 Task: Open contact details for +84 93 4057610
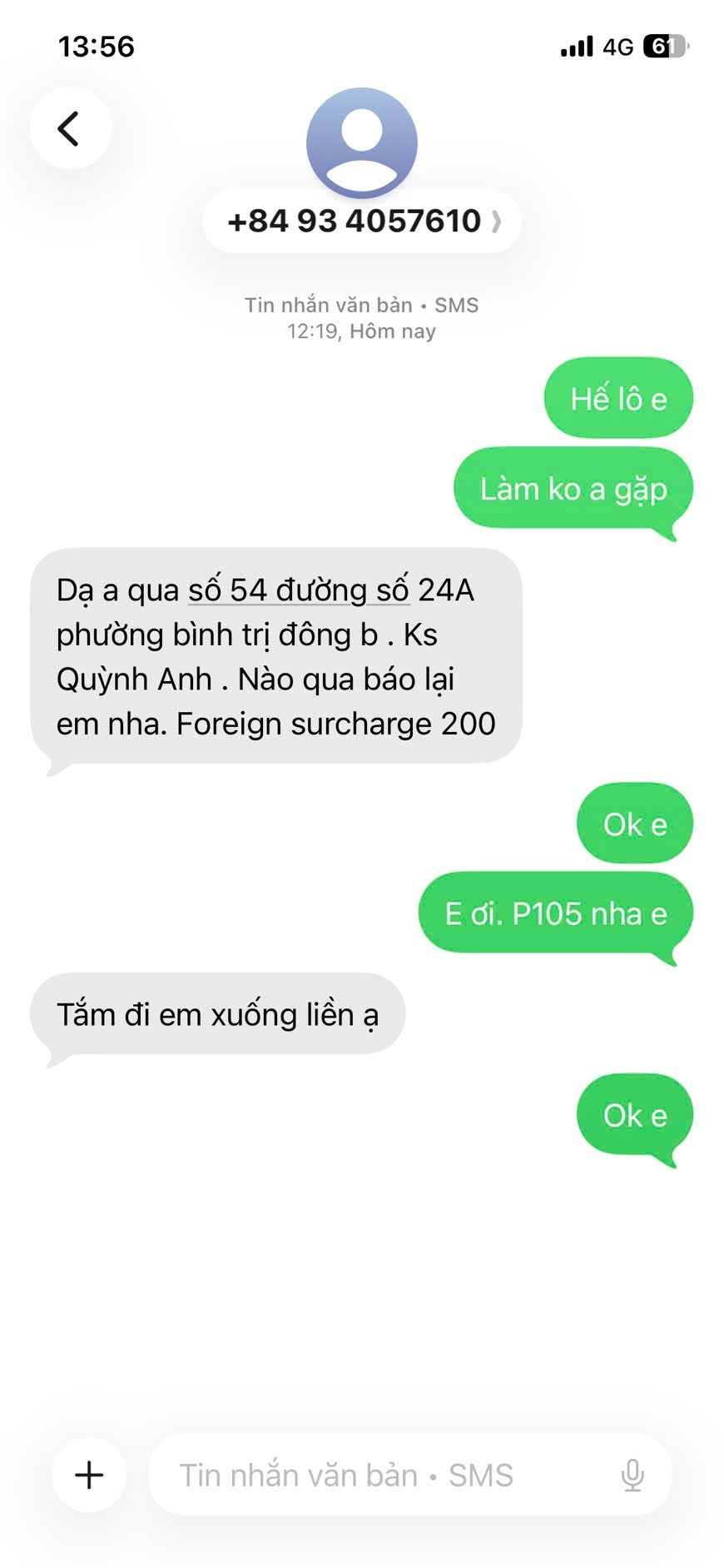[361, 222]
